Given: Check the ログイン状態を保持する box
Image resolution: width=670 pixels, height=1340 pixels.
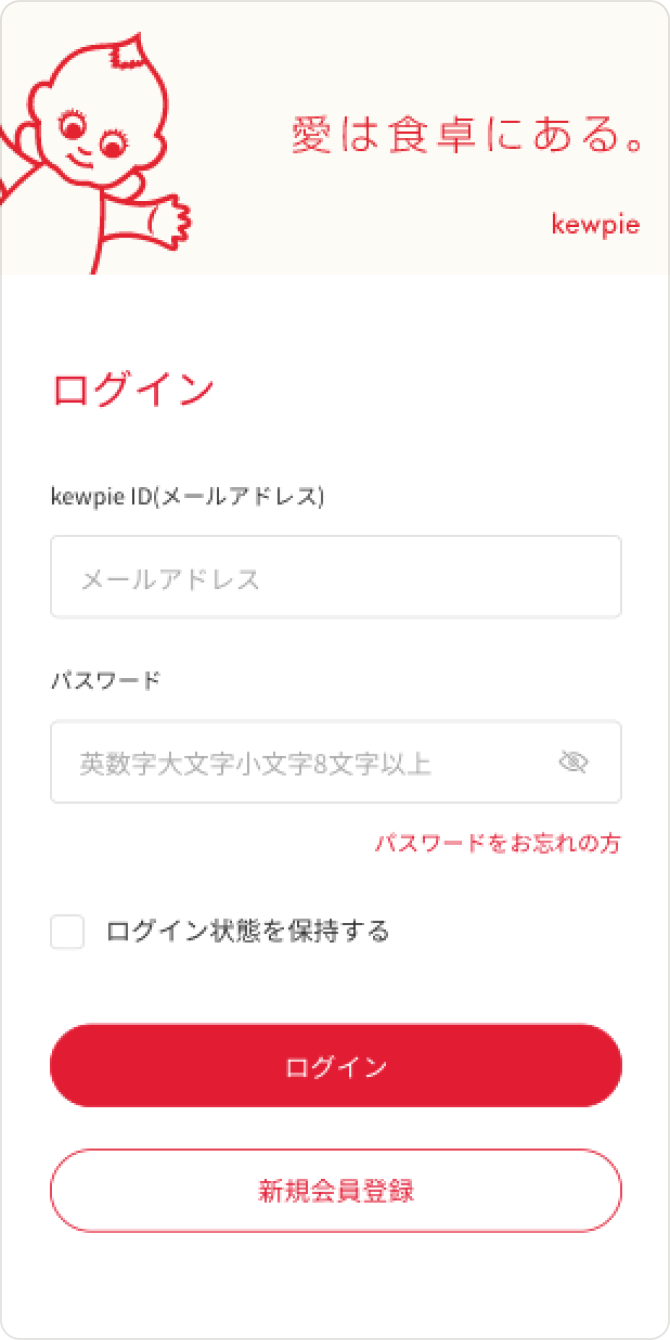Looking at the screenshot, I should 67,932.
